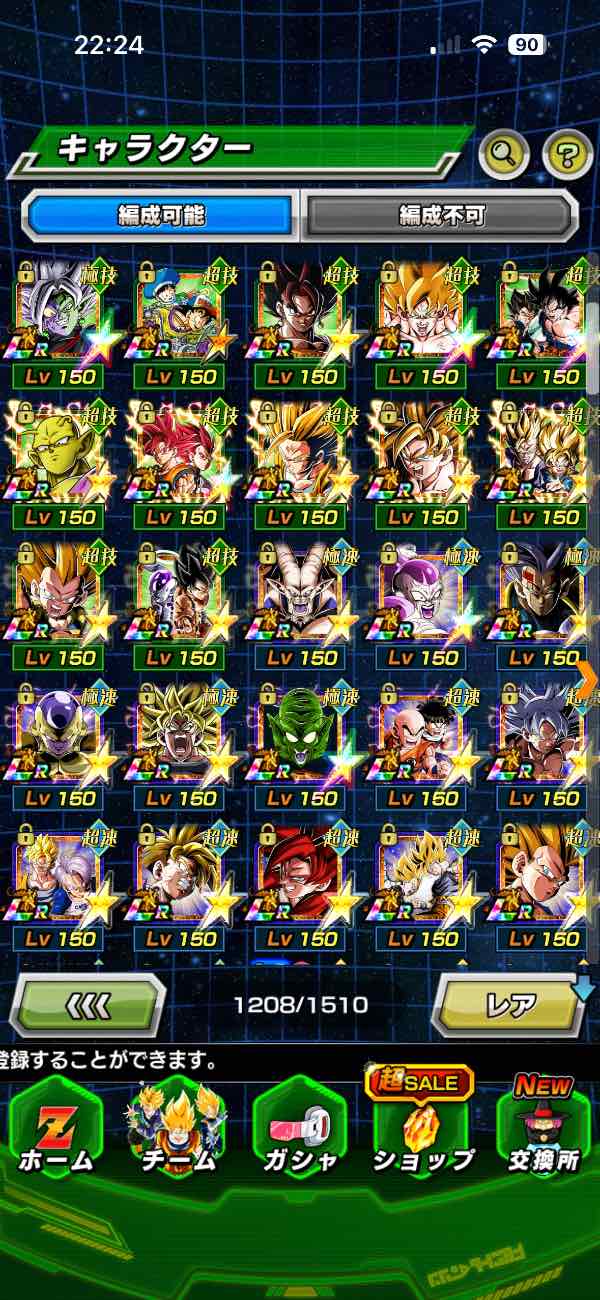Open the help question mark
This screenshot has height=1300, width=600.
click(x=567, y=154)
